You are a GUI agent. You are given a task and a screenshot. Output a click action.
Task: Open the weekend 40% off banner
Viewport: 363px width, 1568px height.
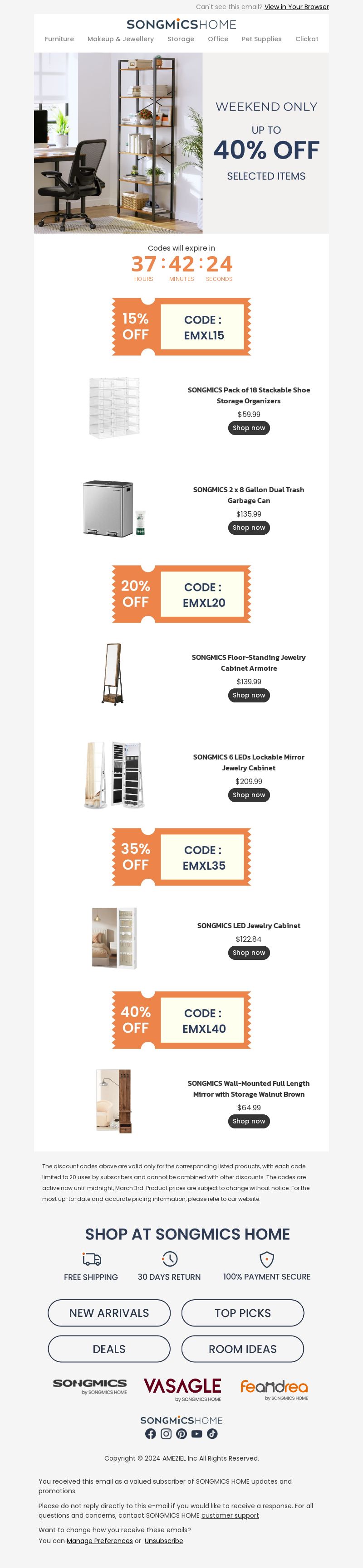tap(181, 143)
